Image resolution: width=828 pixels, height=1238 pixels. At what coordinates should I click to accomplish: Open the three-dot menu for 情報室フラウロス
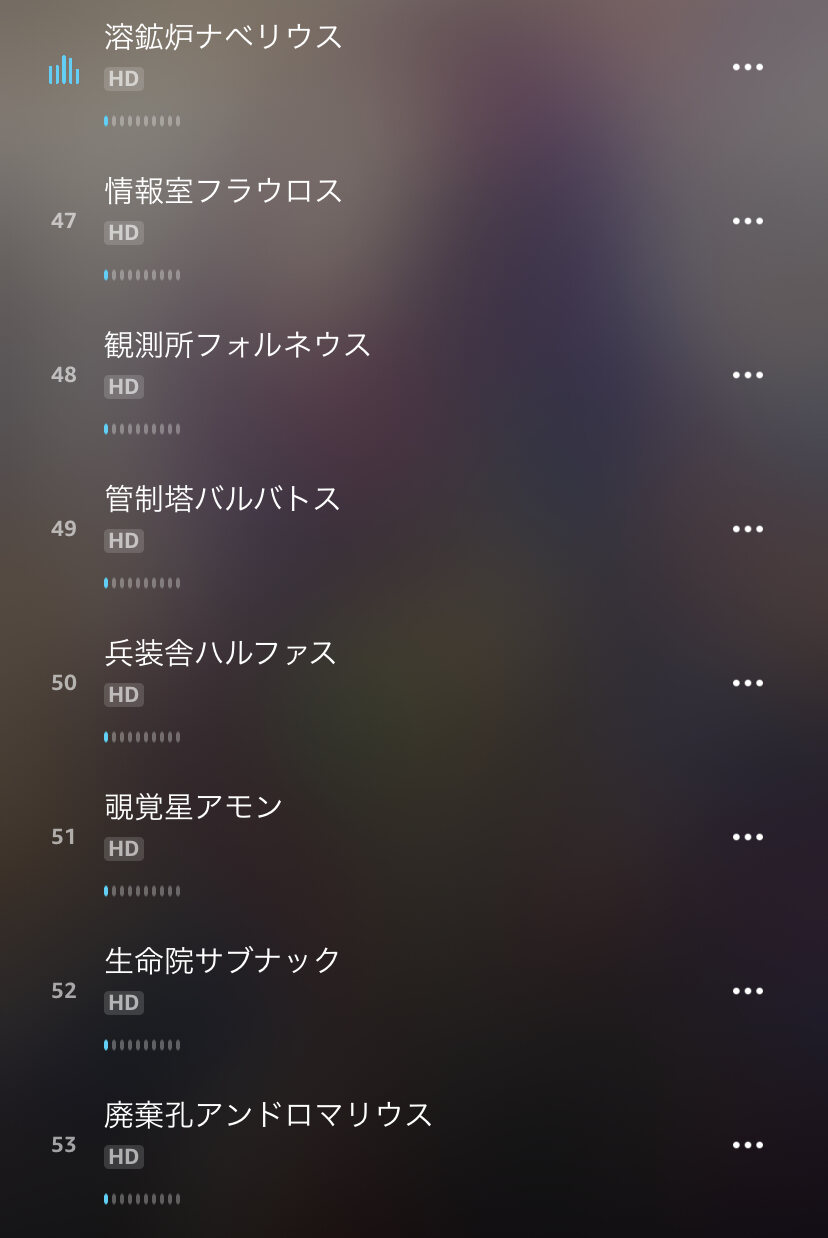click(x=747, y=221)
